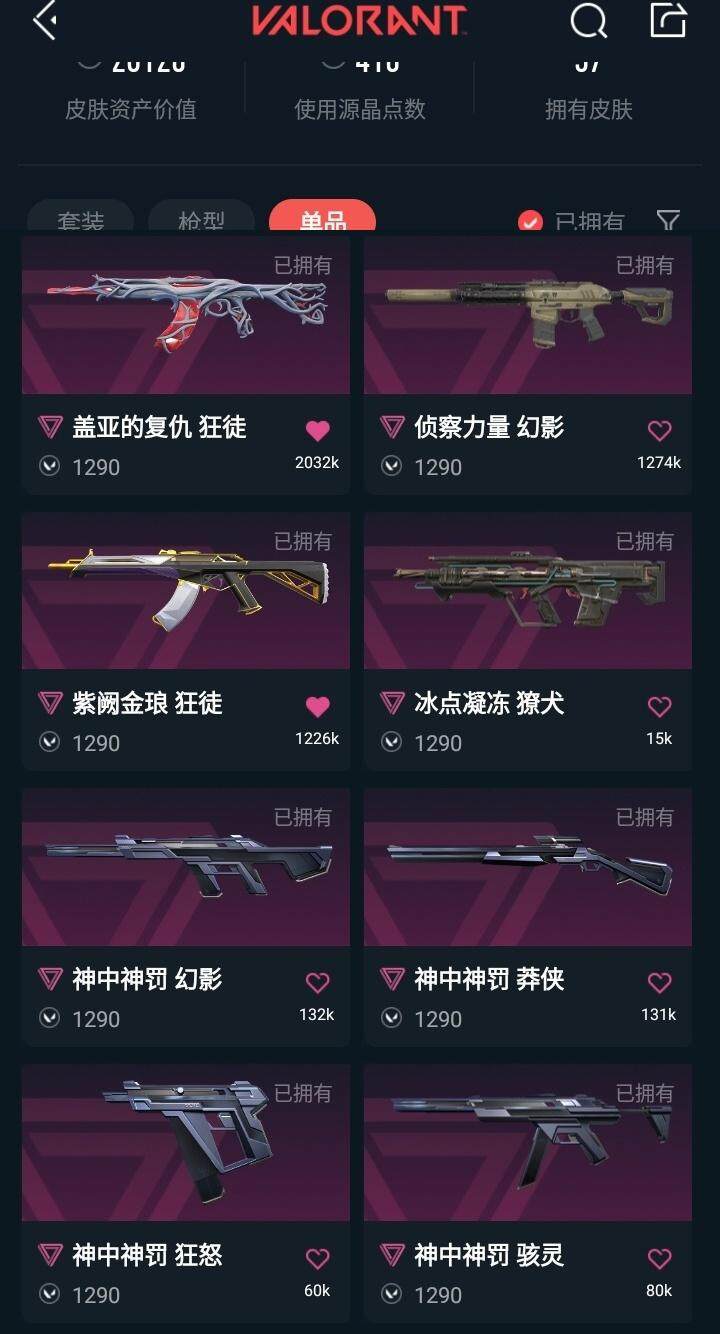Screen dimensions: 720x1334
Task: Select the 单品 tab
Action: pos(322,220)
